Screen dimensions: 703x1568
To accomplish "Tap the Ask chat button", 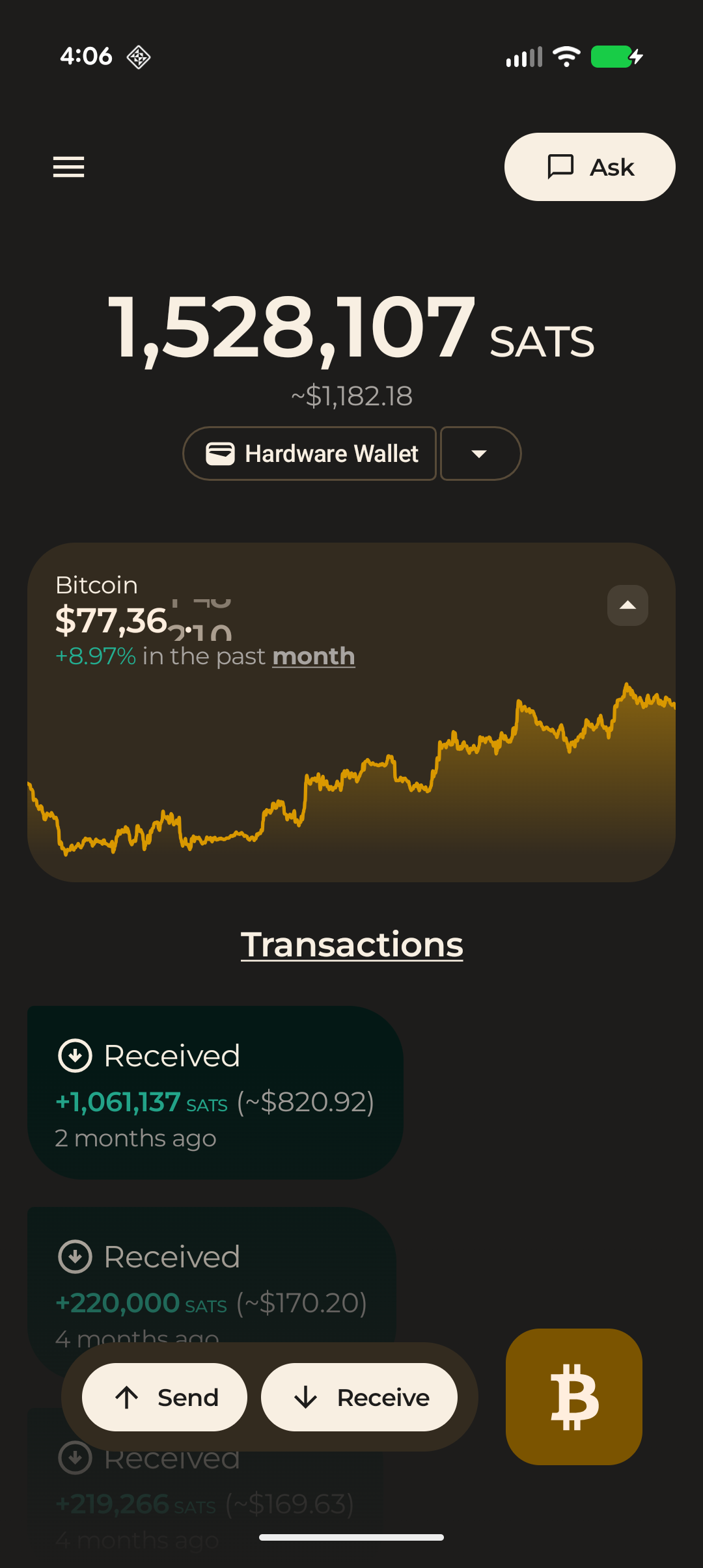I will tap(590, 167).
